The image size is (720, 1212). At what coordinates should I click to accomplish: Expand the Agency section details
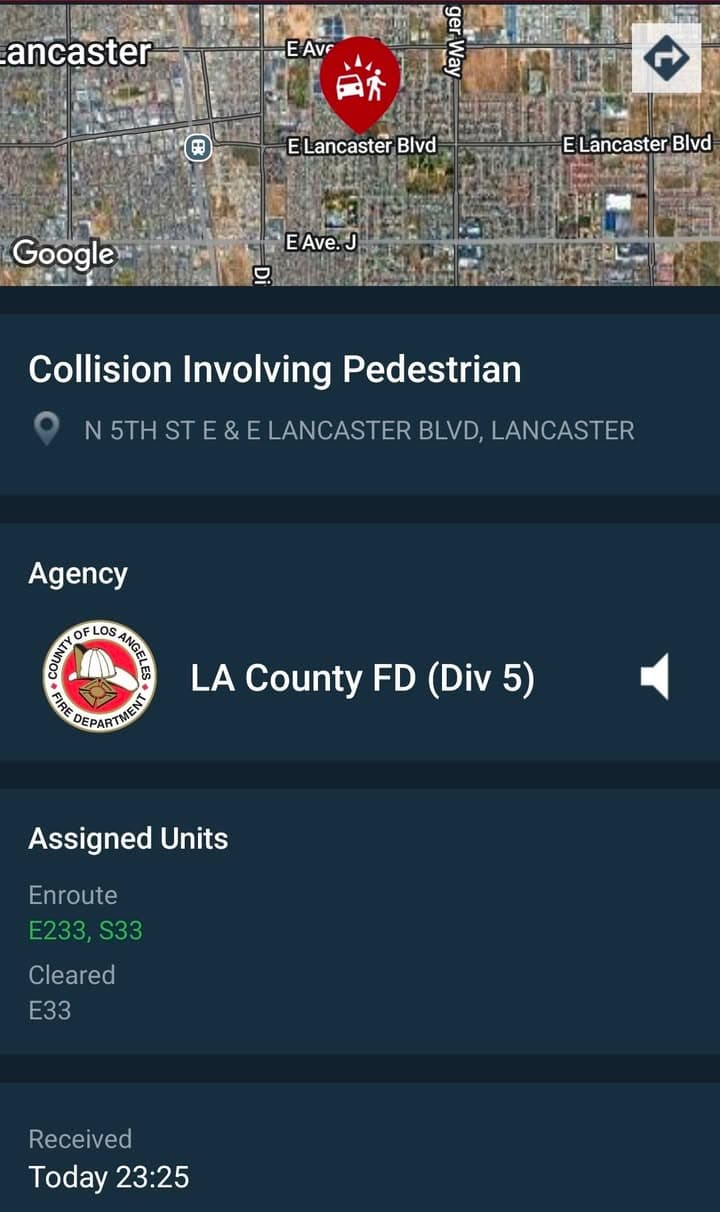click(x=78, y=574)
